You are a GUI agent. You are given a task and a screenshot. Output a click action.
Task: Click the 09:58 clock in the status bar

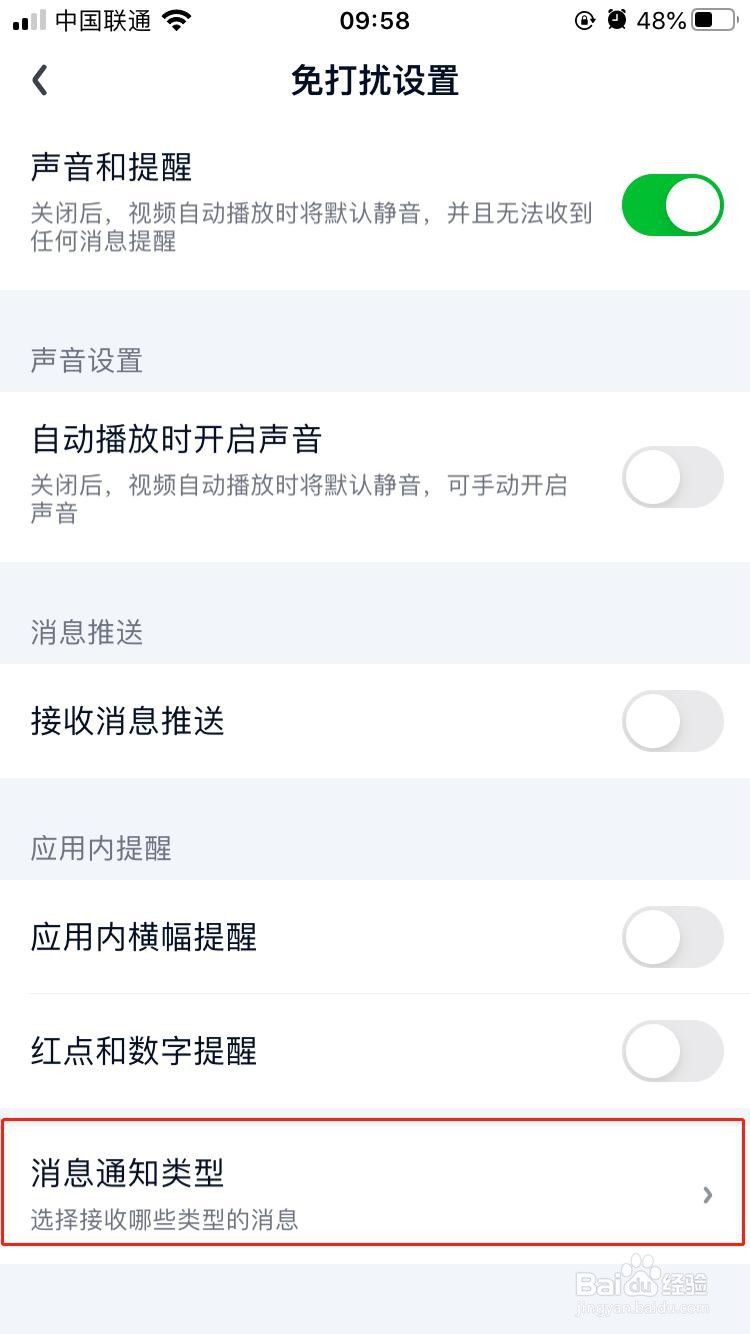click(x=374, y=18)
